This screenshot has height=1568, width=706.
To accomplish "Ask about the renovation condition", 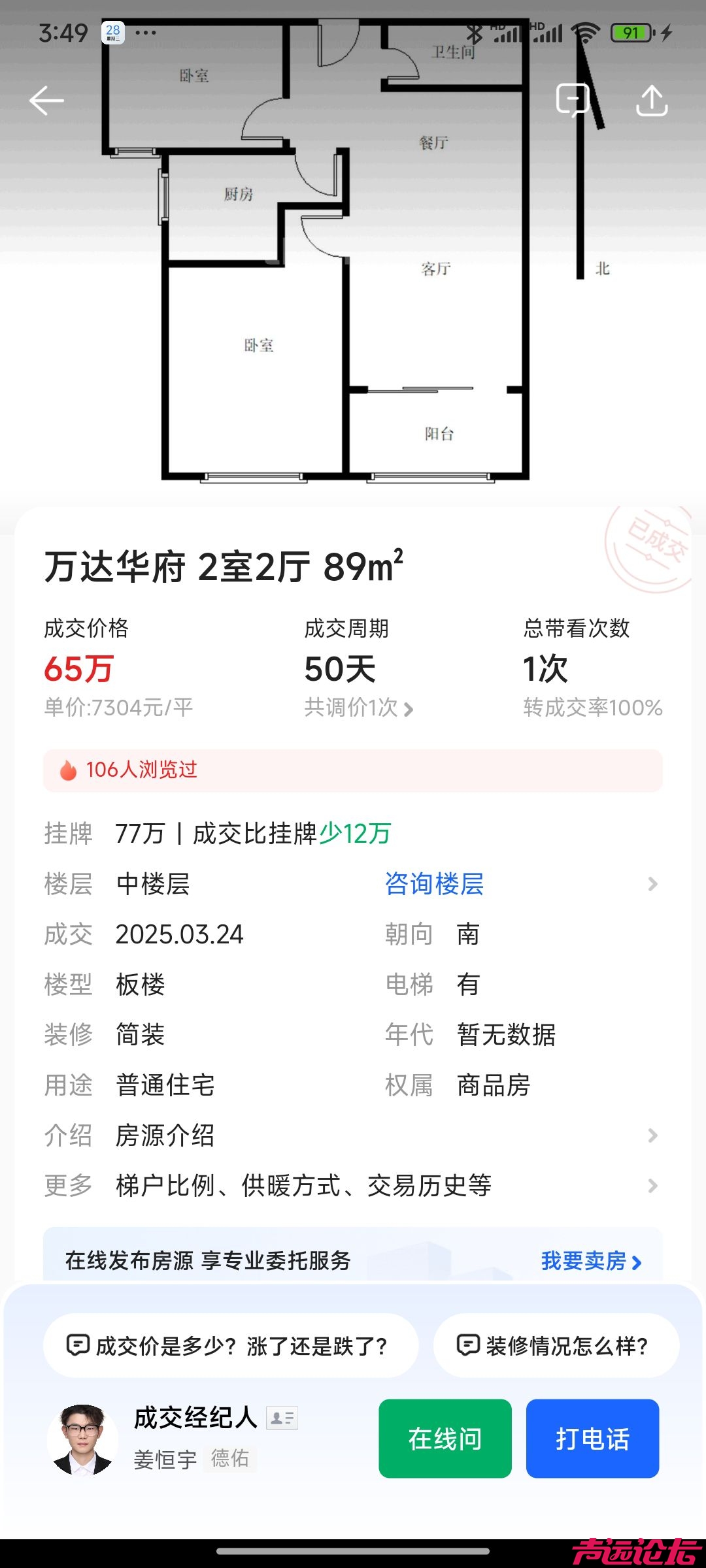I will (556, 1346).
